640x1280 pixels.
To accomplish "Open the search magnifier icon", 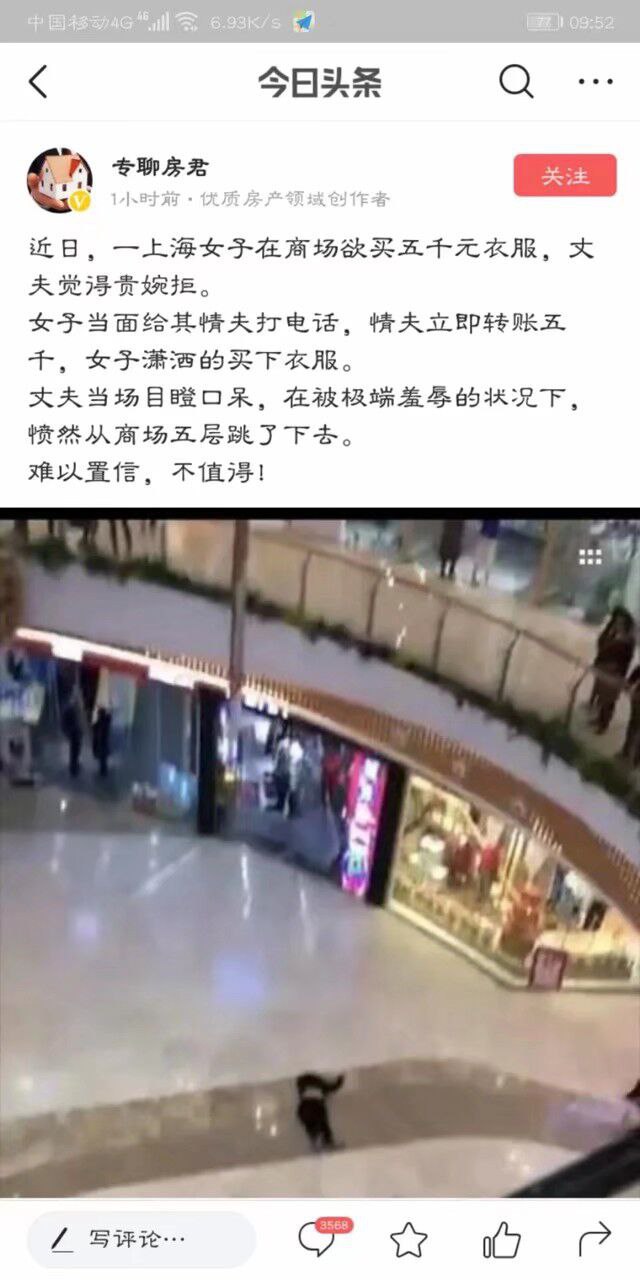I will pos(516,82).
